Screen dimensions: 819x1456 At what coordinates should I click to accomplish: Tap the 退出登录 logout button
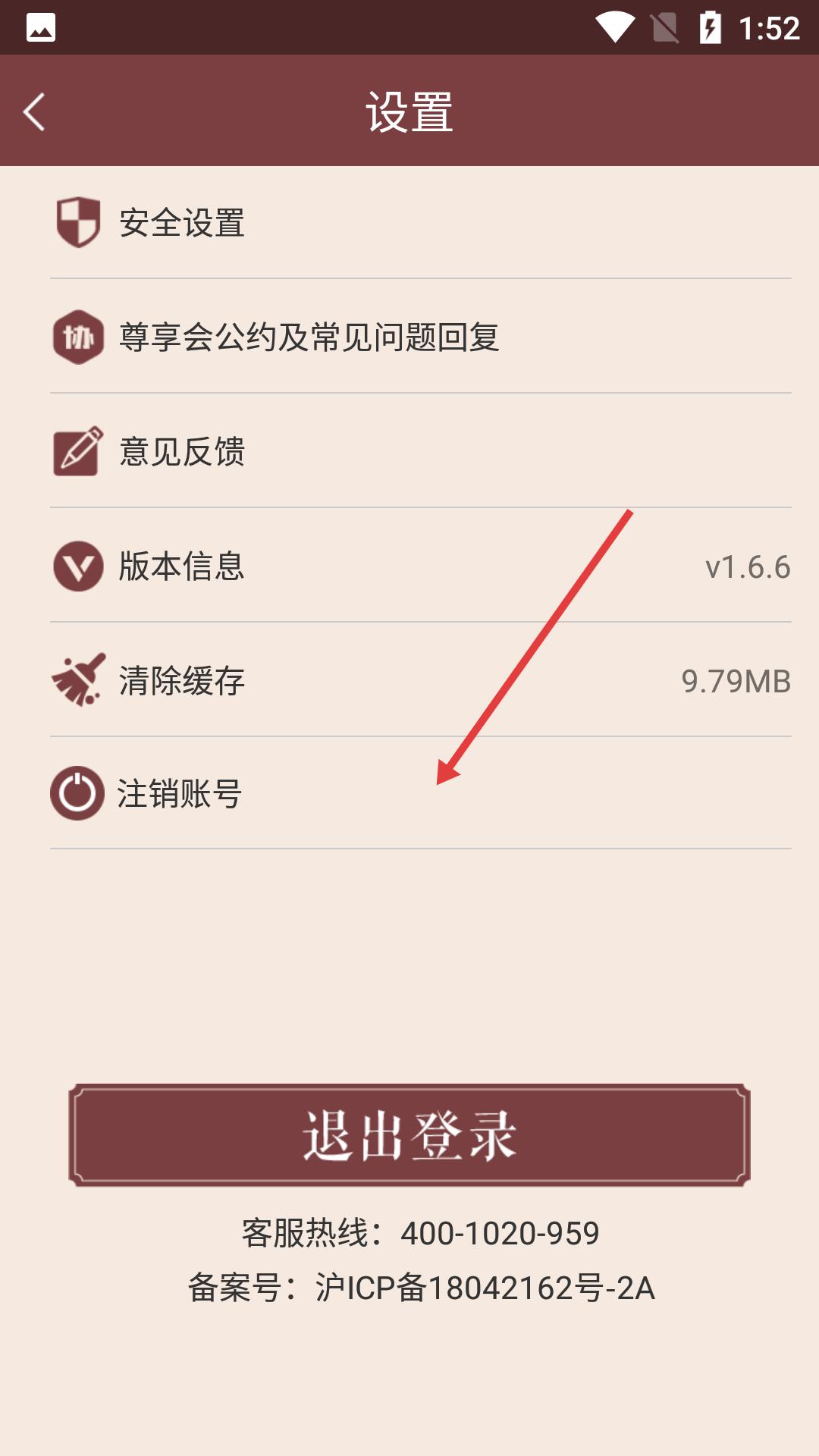tap(409, 1135)
